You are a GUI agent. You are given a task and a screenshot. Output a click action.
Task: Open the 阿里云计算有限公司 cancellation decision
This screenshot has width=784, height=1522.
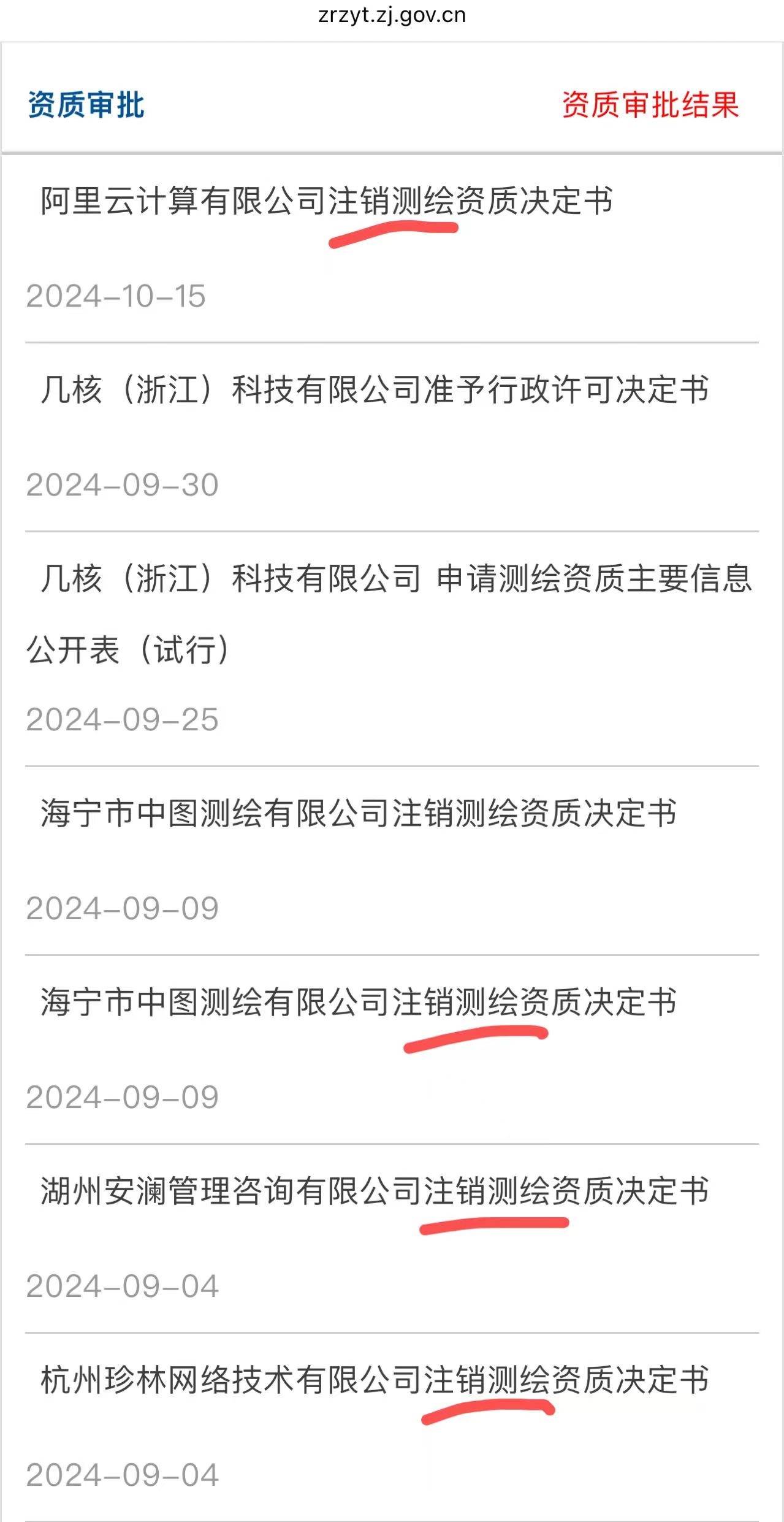[327, 201]
